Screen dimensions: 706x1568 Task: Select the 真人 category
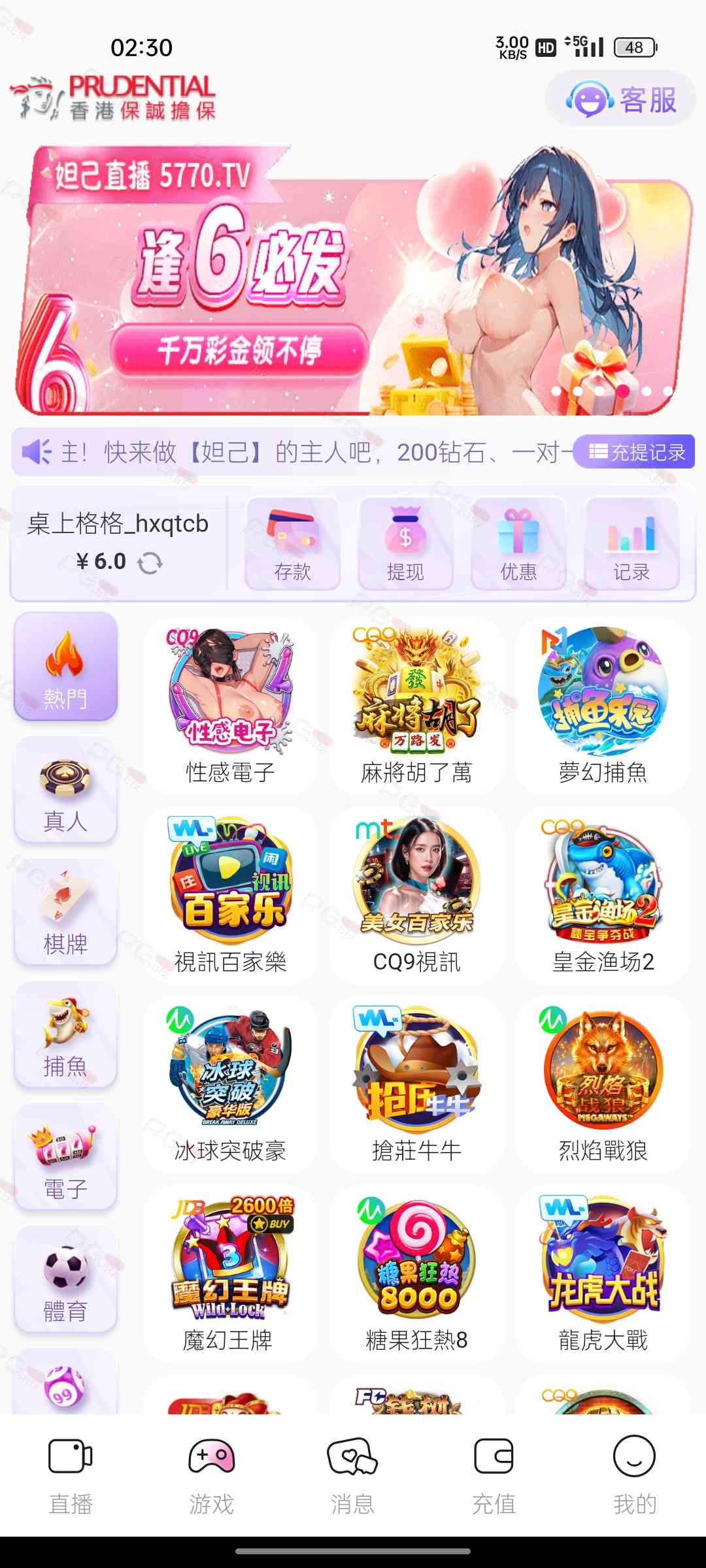coord(65,789)
